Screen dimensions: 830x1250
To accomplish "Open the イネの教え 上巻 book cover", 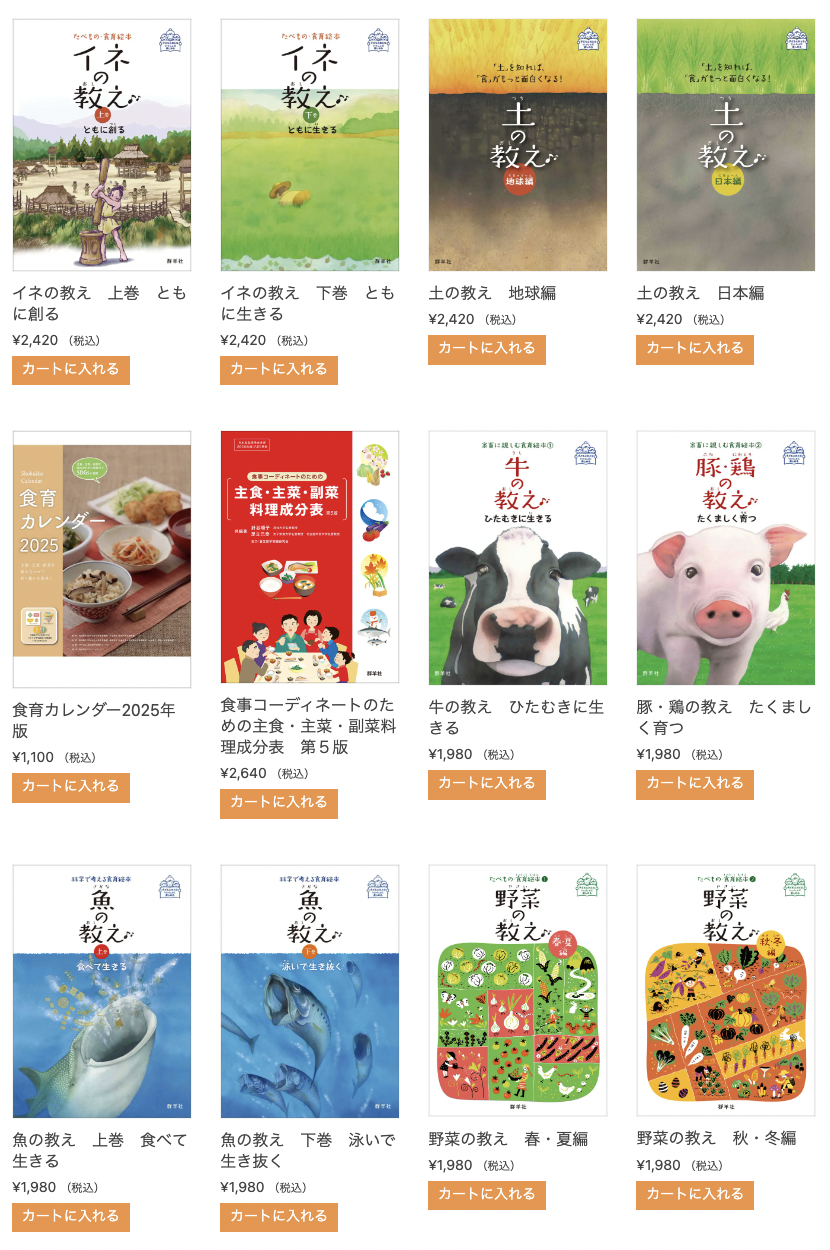I will coord(102,145).
